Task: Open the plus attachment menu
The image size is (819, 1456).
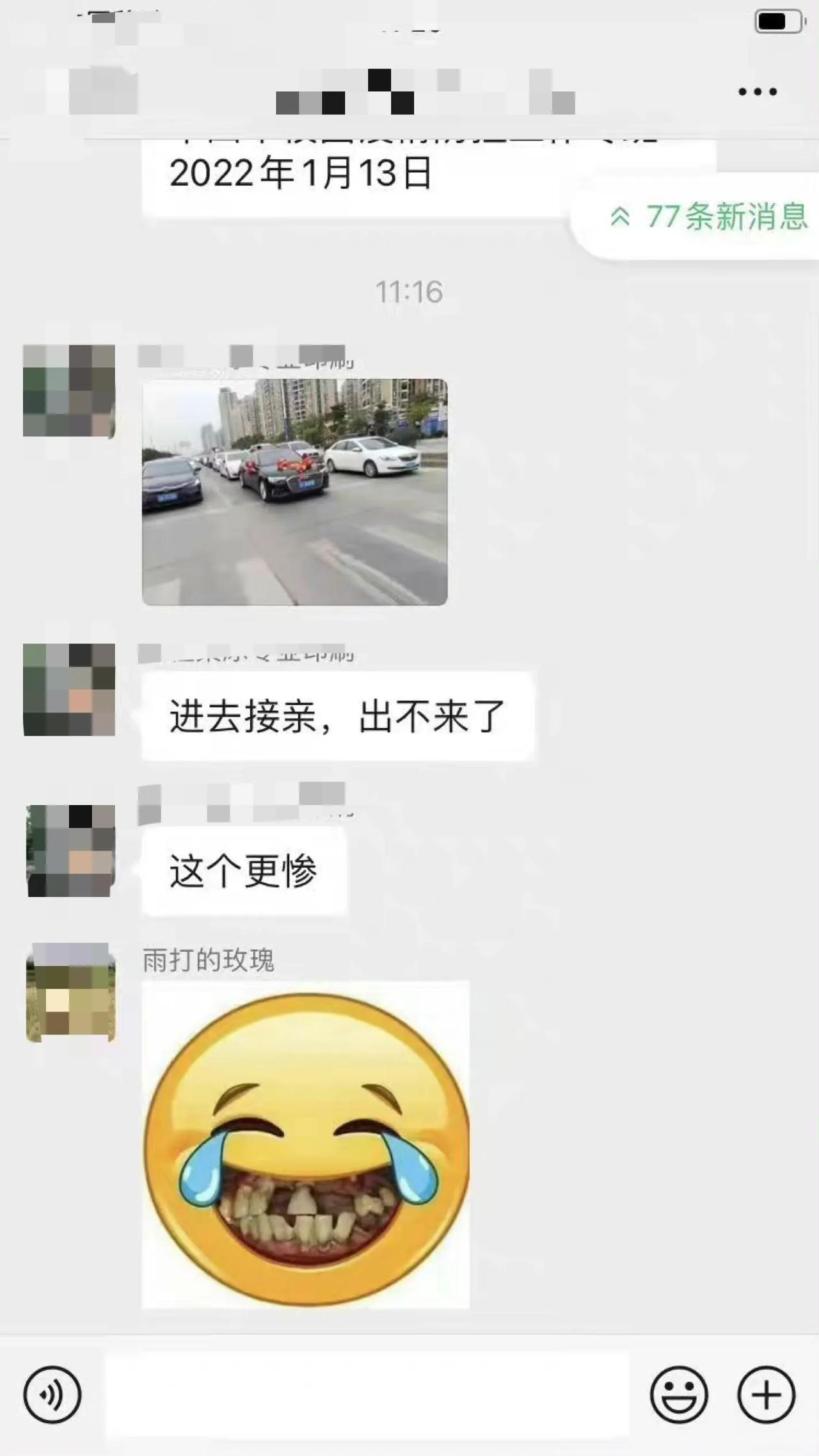Action: coord(766,1395)
